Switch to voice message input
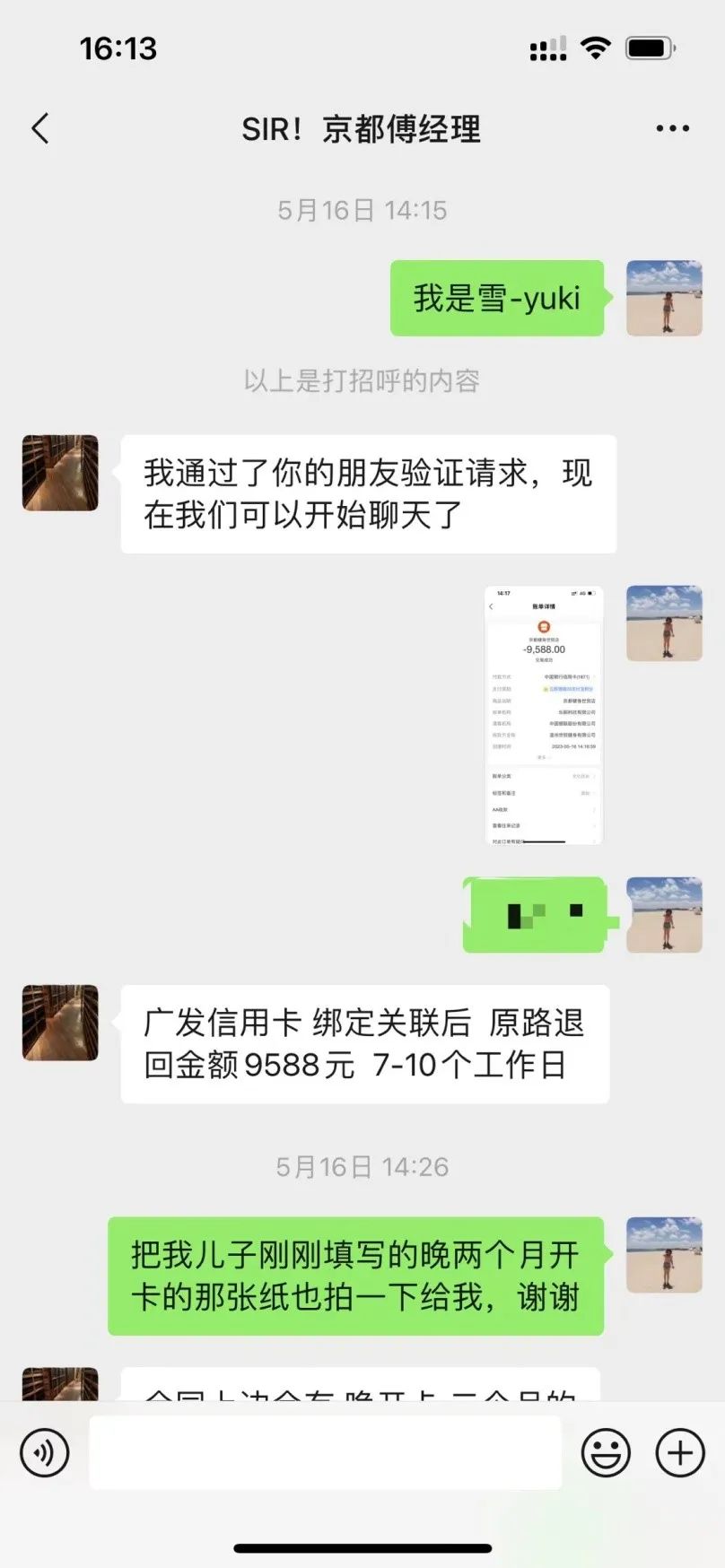The image size is (725, 1568). [45, 1451]
